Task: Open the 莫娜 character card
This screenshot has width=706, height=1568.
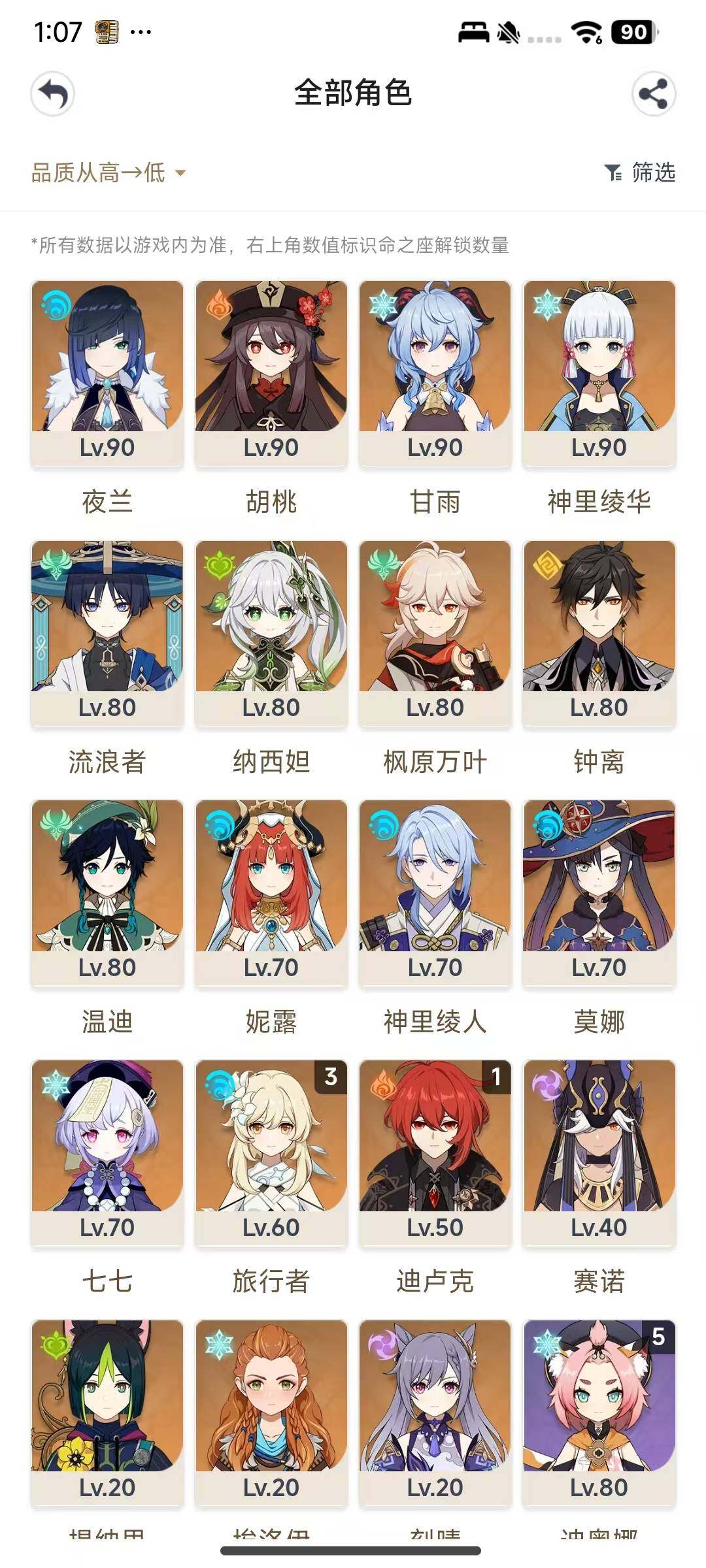Action: pyautogui.click(x=599, y=892)
